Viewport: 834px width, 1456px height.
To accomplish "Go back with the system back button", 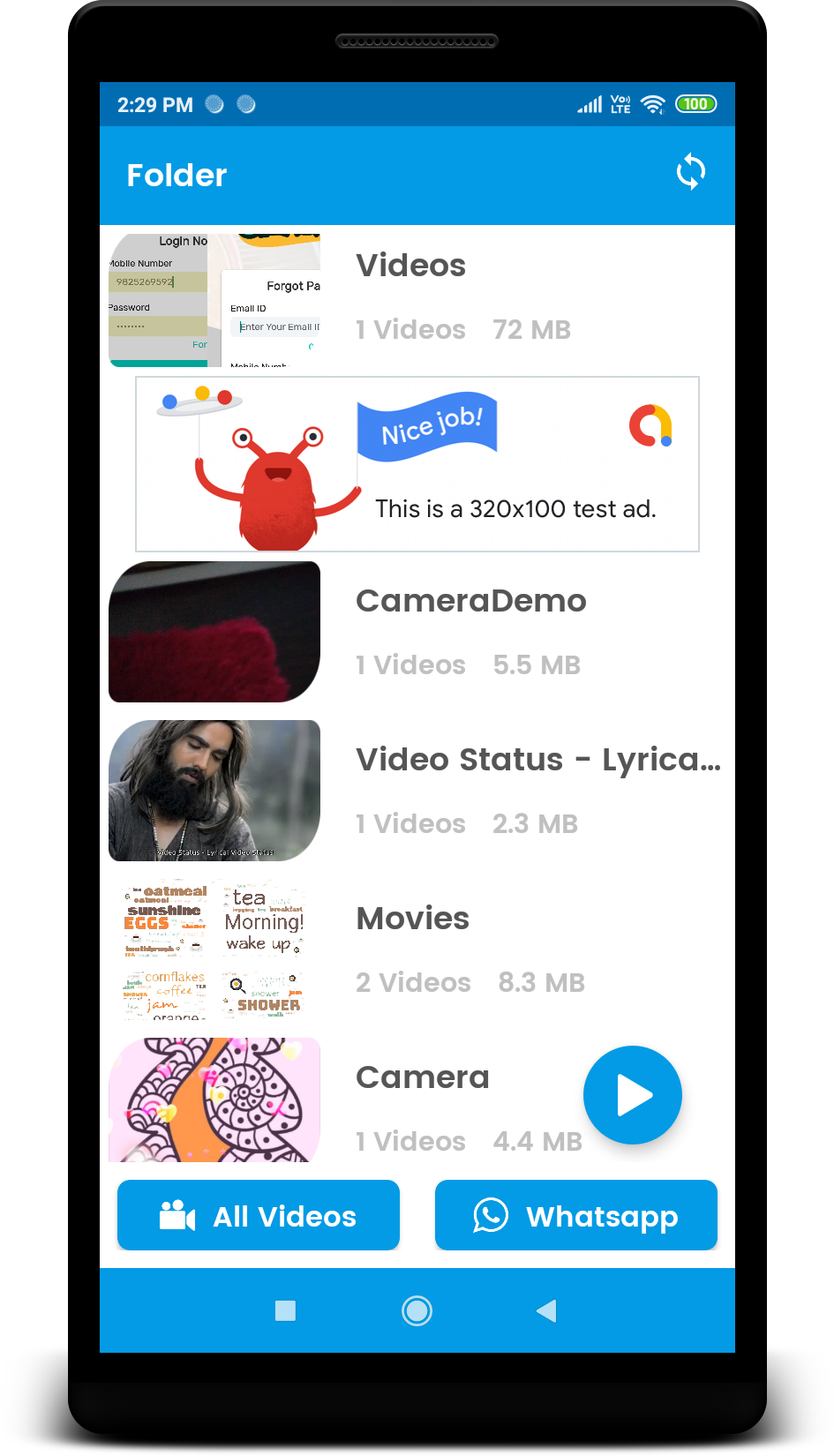I will coord(546,1310).
